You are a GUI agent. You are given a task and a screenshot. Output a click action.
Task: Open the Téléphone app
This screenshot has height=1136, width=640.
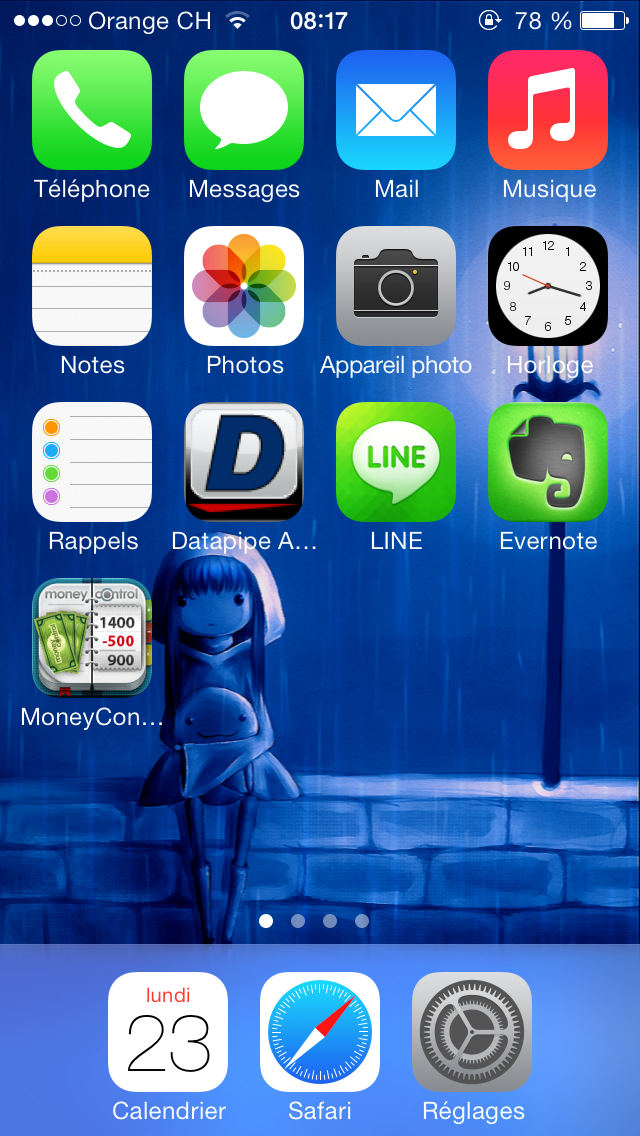(x=92, y=110)
